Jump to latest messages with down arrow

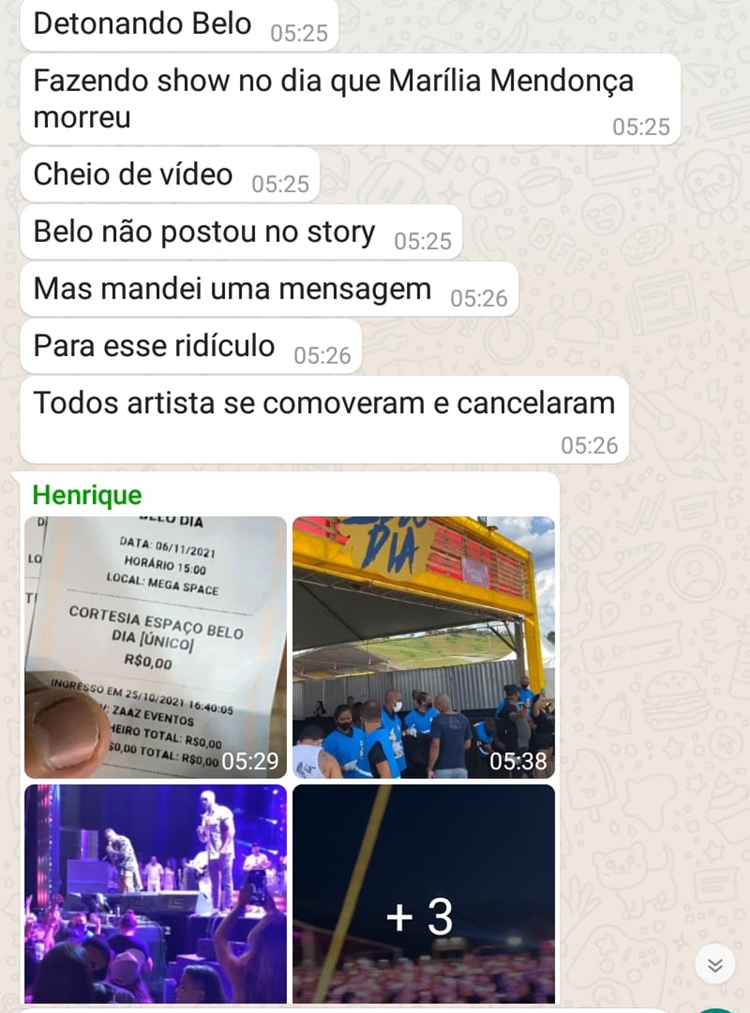click(x=715, y=964)
